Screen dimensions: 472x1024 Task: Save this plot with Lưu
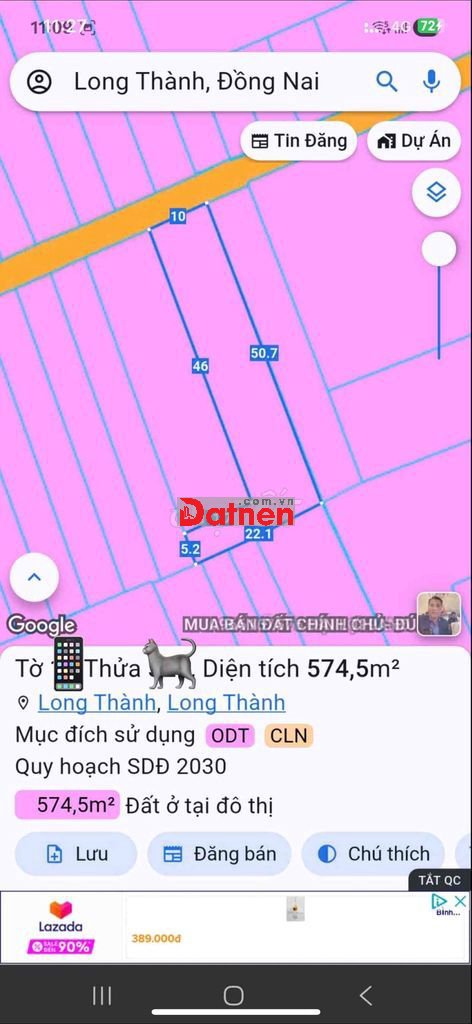coord(76,854)
